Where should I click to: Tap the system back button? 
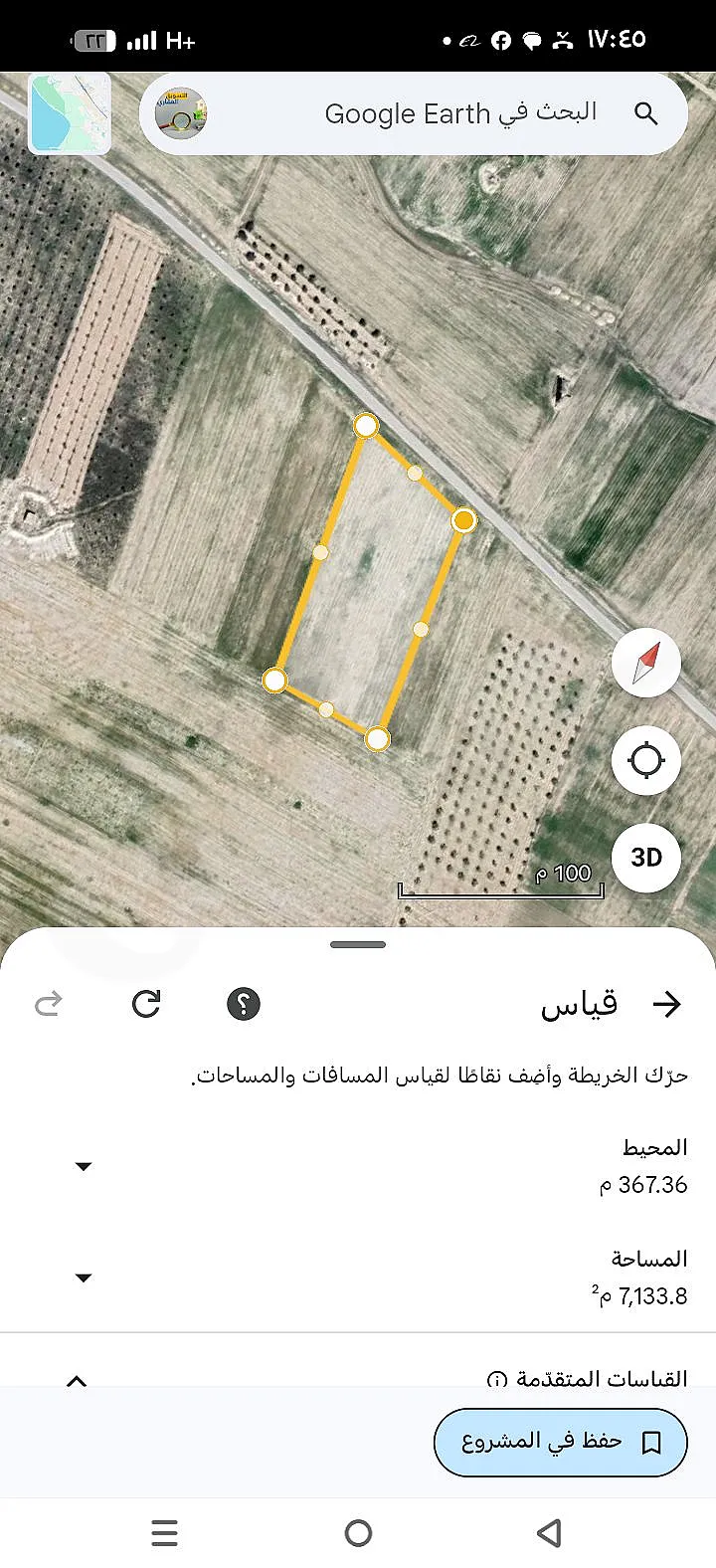[x=549, y=1533]
